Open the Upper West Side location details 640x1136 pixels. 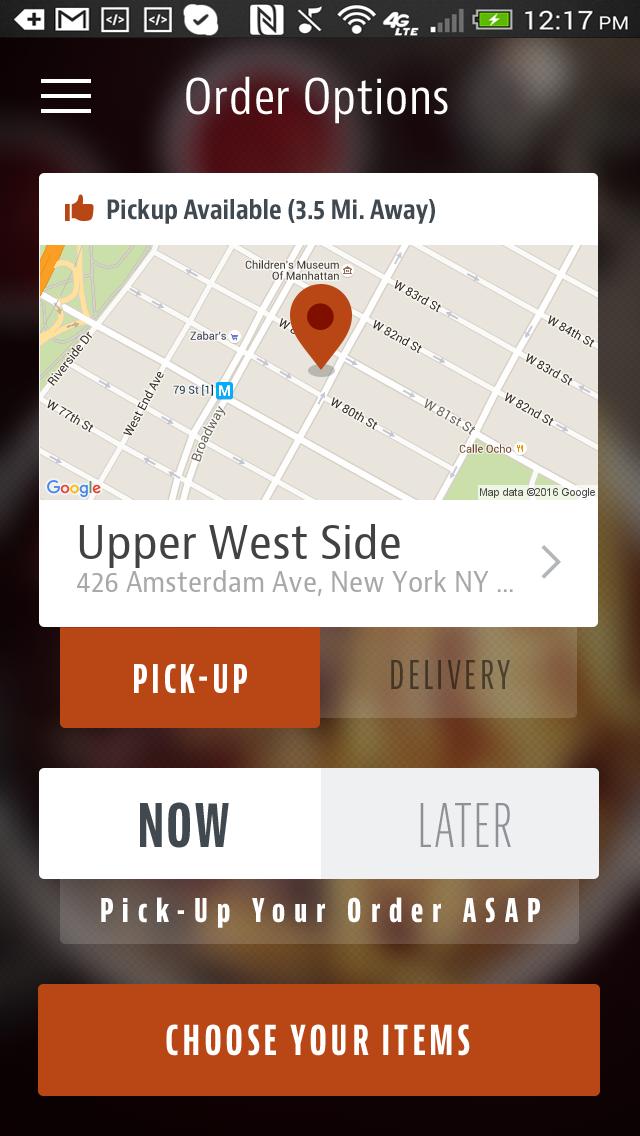pos(318,562)
